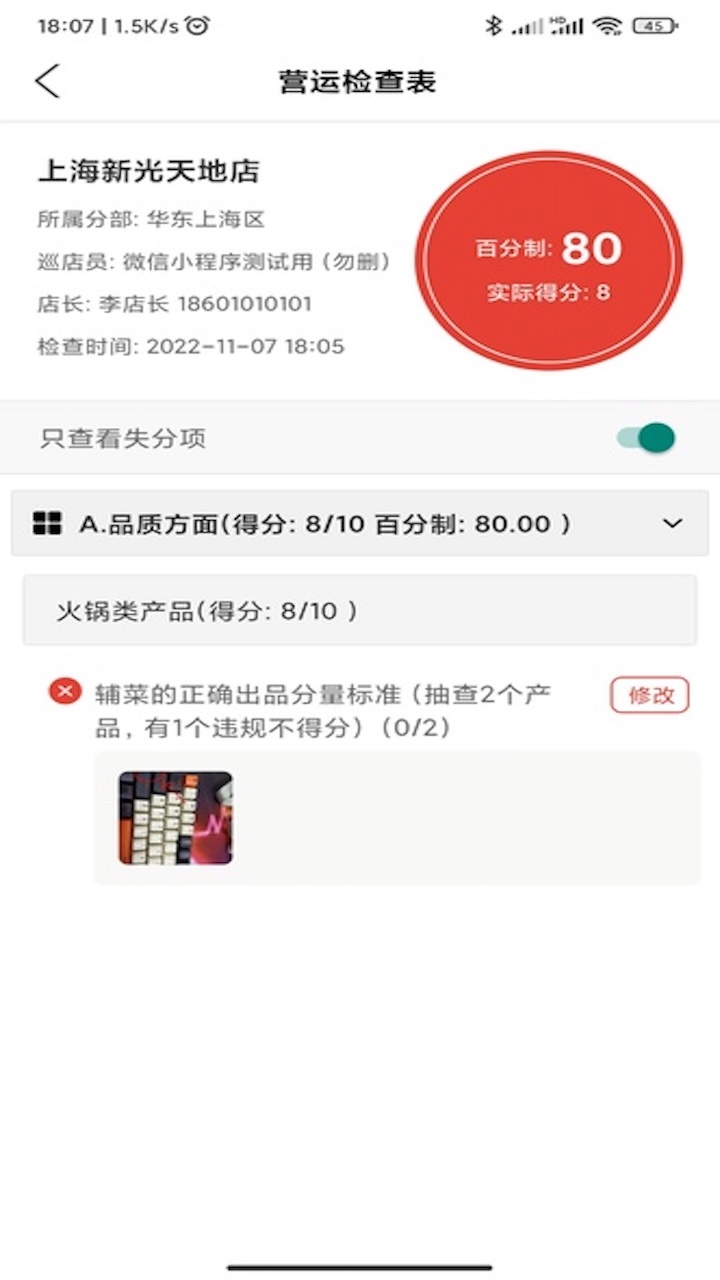The image size is (720, 1280).
Task: Tap the red circle showing score 80
Action: click(x=549, y=260)
